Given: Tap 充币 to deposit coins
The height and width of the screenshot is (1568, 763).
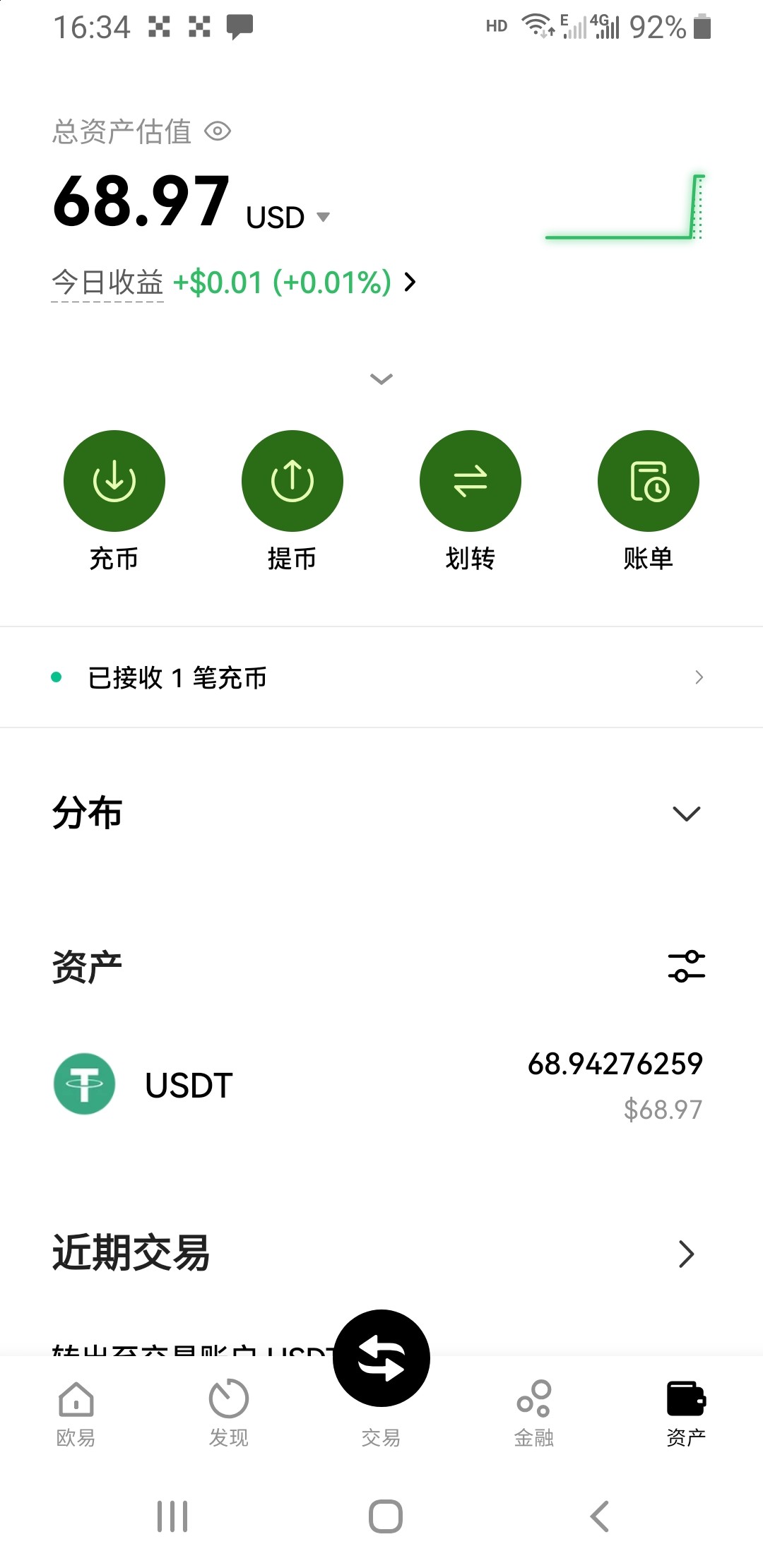Looking at the screenshot, I should click(114, 481).
